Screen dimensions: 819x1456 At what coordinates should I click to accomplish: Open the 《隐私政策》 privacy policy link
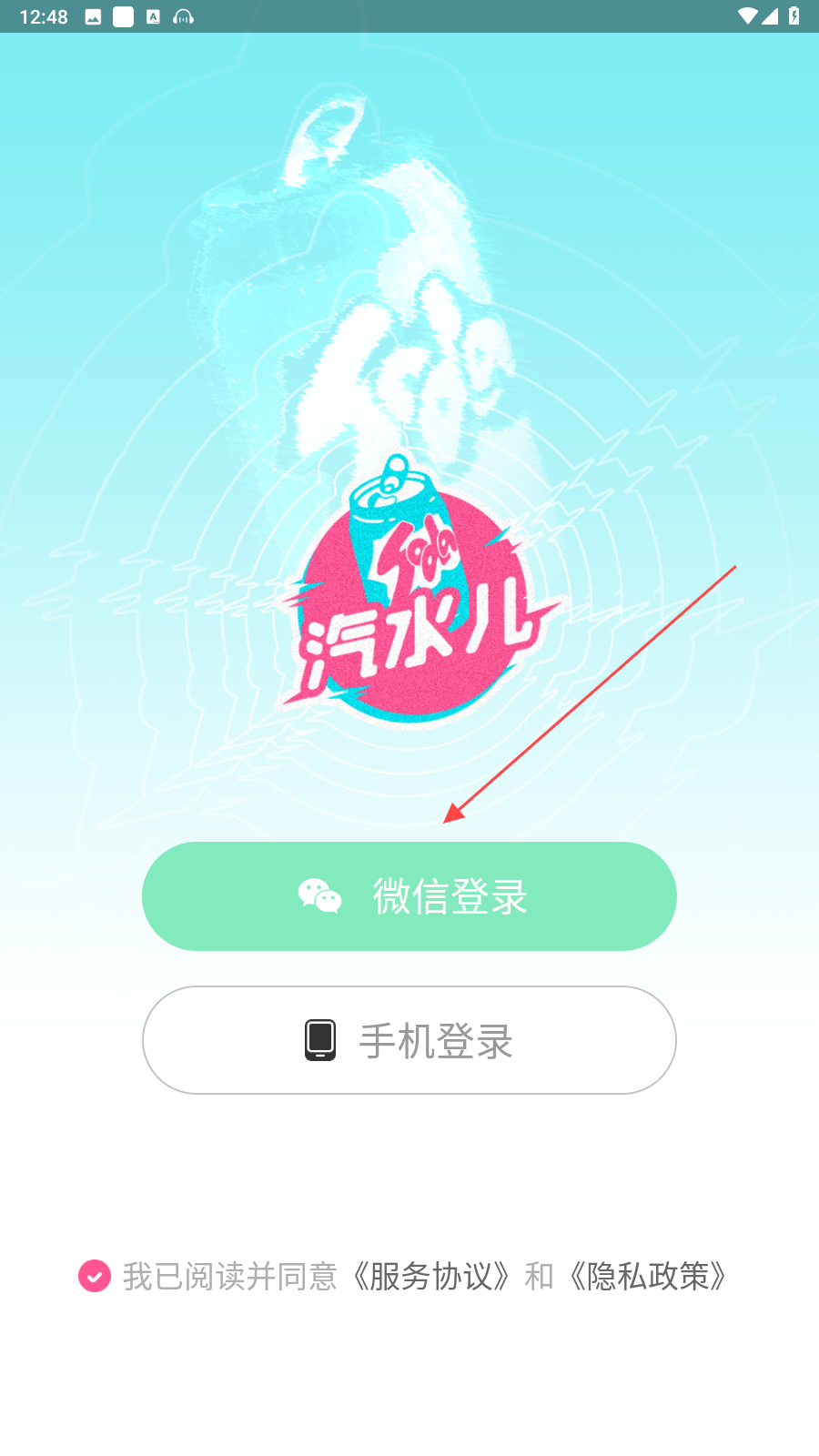(649, 1276)
